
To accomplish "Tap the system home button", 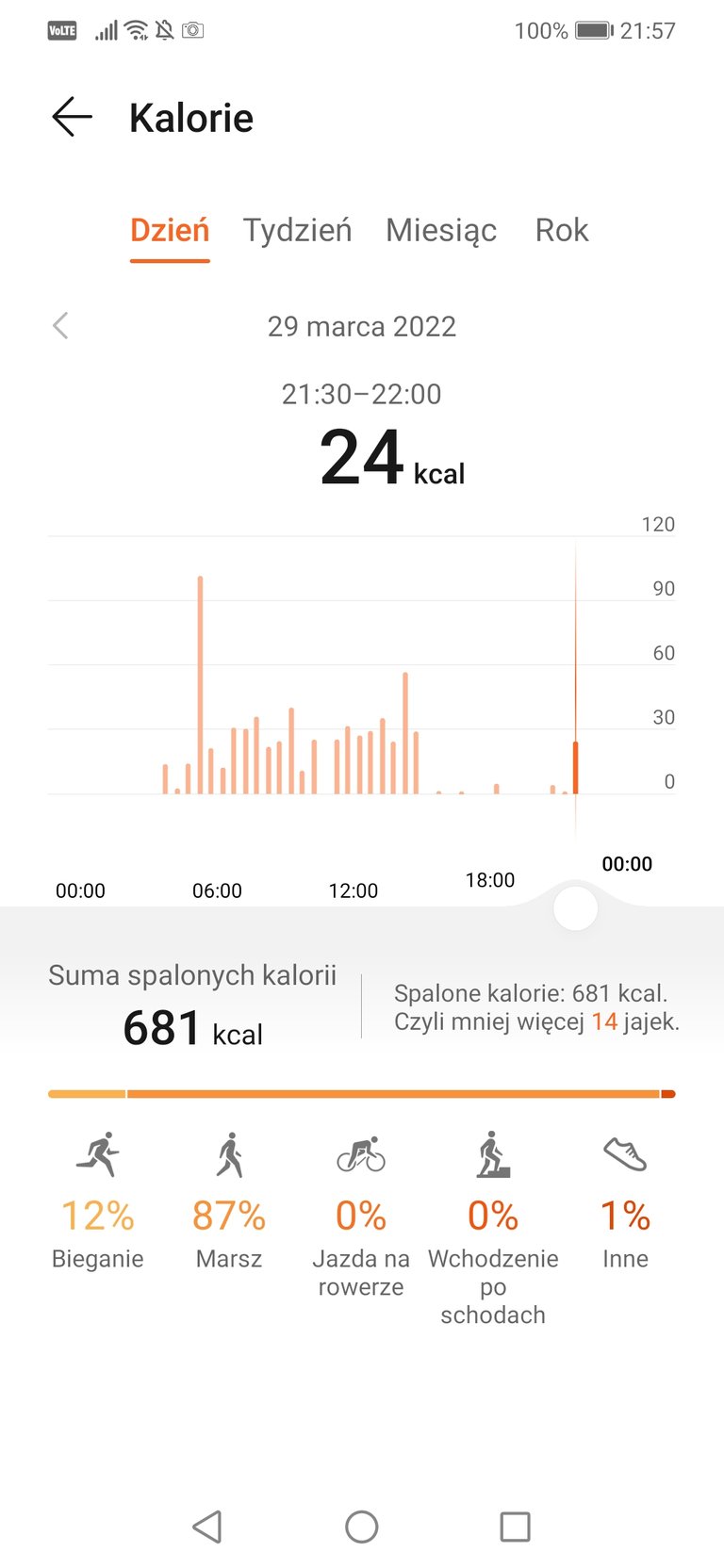I will [362, 1526].
